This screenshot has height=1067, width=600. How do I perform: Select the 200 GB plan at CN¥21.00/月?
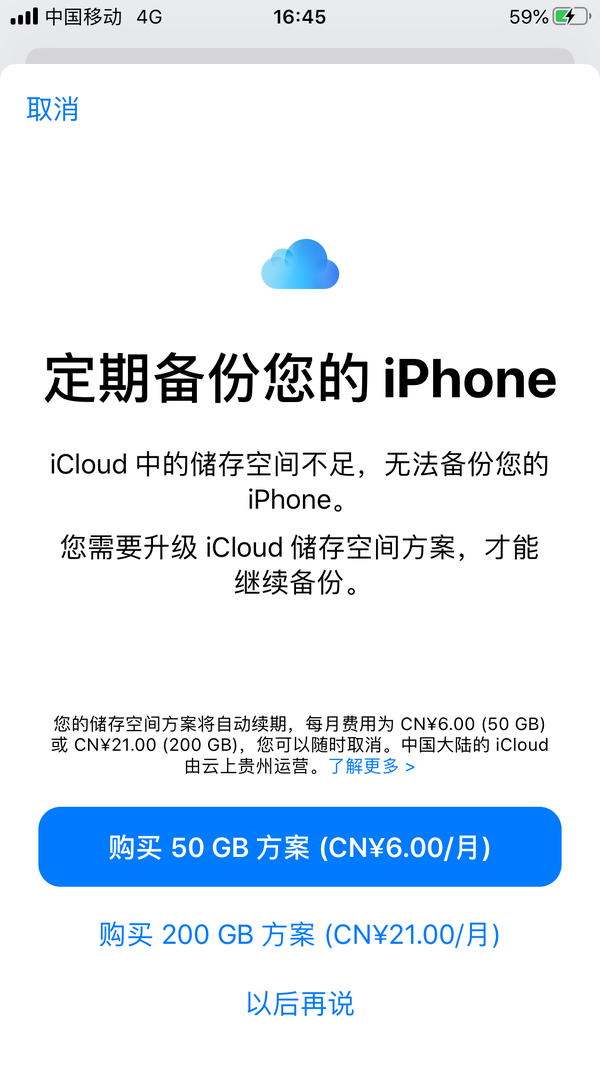click(x=300, y=935)
